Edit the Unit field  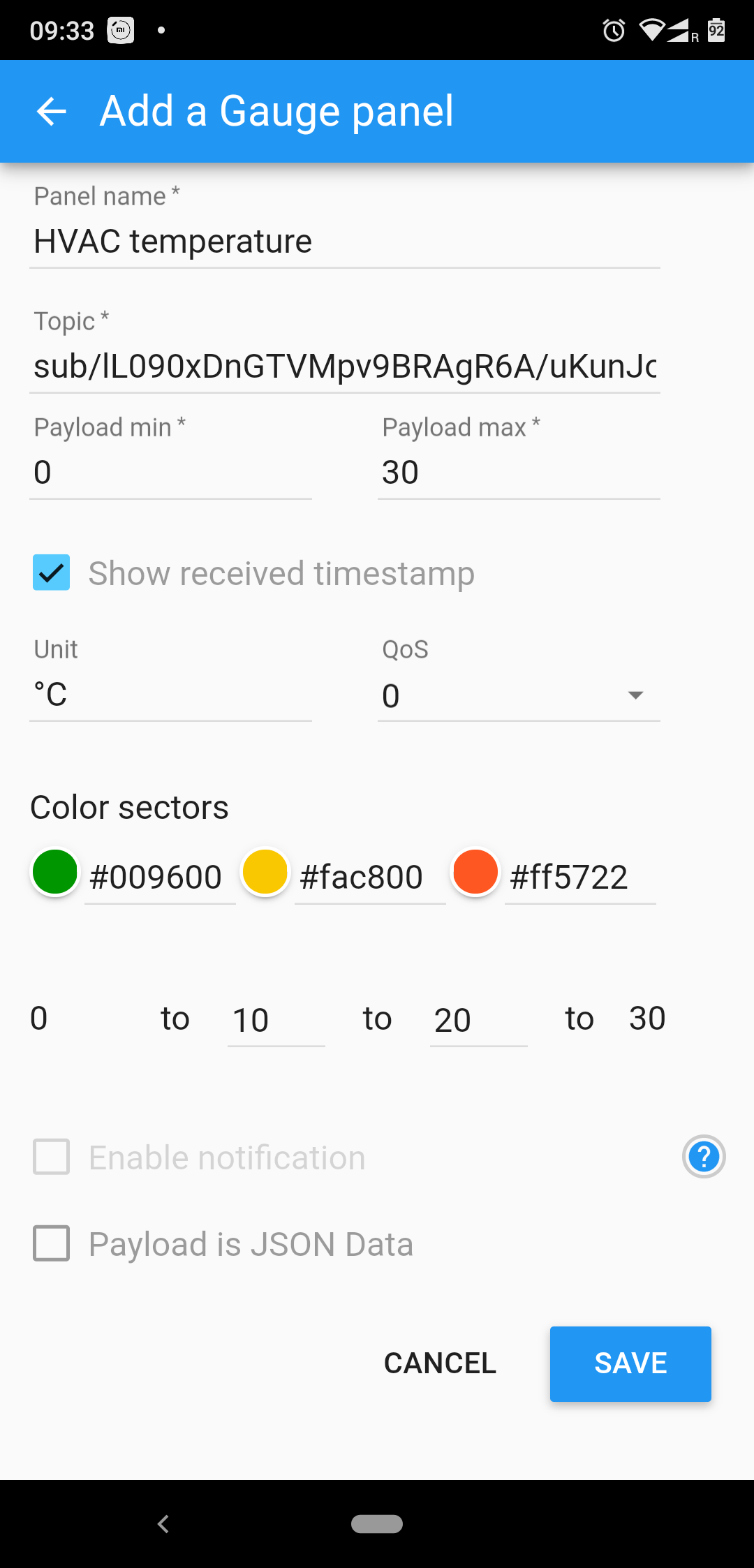pos(170,695)
